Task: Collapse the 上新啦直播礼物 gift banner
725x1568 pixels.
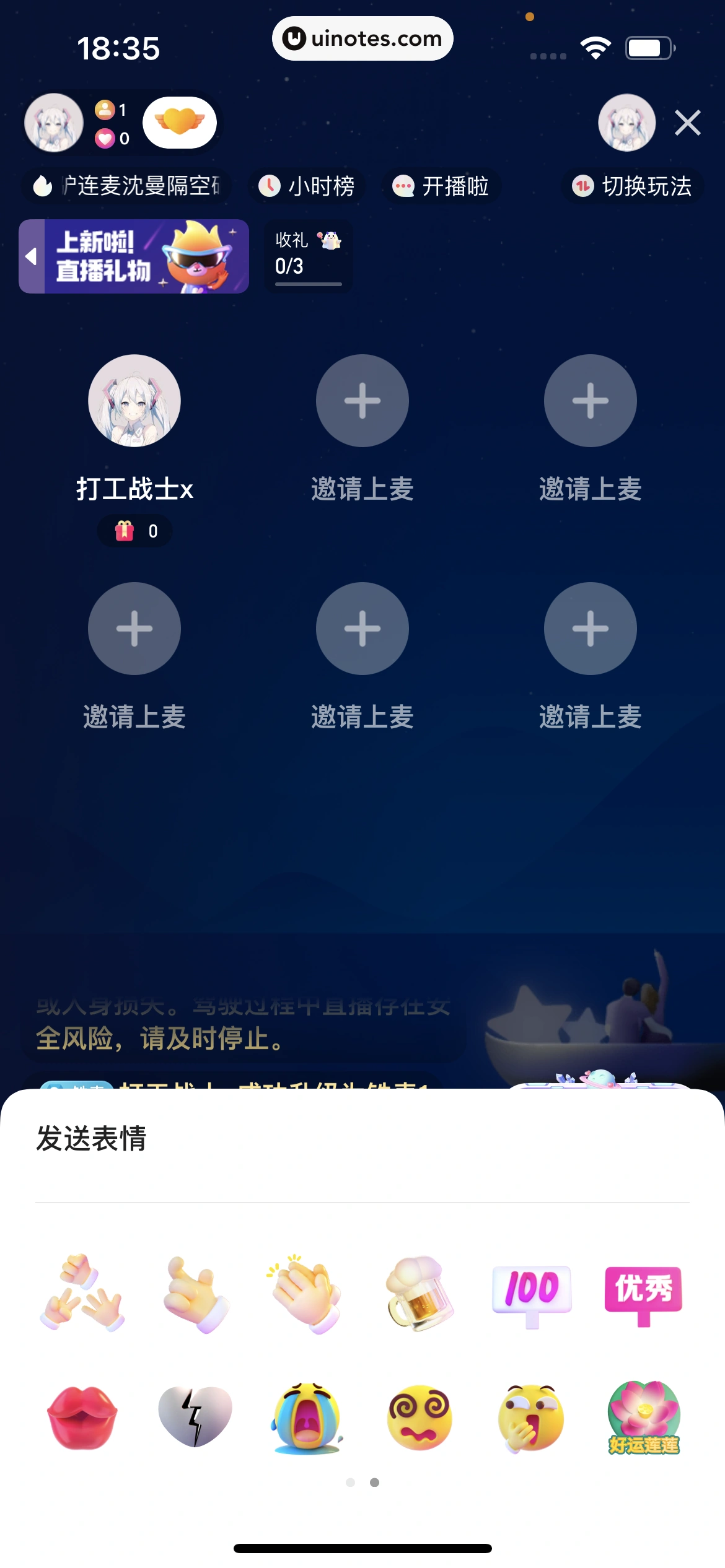Action: point(30,256)
